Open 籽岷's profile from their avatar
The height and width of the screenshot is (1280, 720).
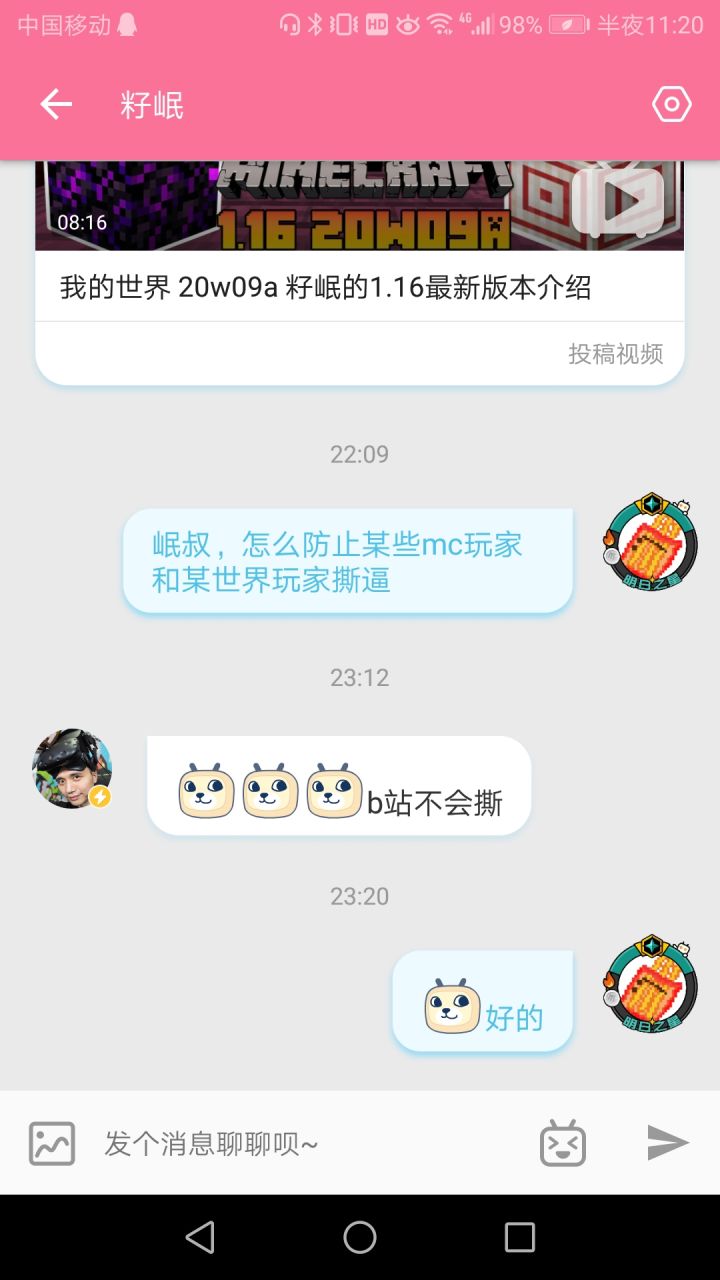(x=71, y=768)
